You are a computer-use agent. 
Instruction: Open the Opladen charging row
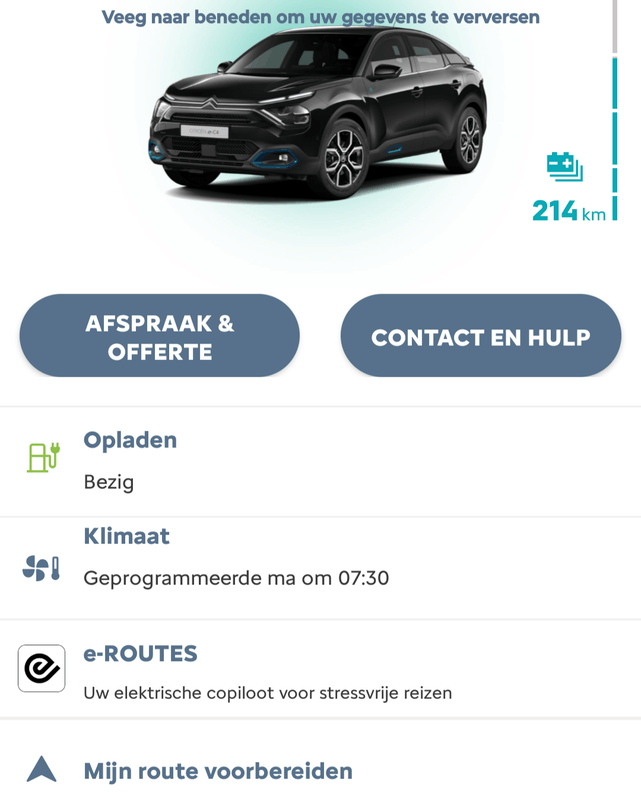click(x=320, y=460)
